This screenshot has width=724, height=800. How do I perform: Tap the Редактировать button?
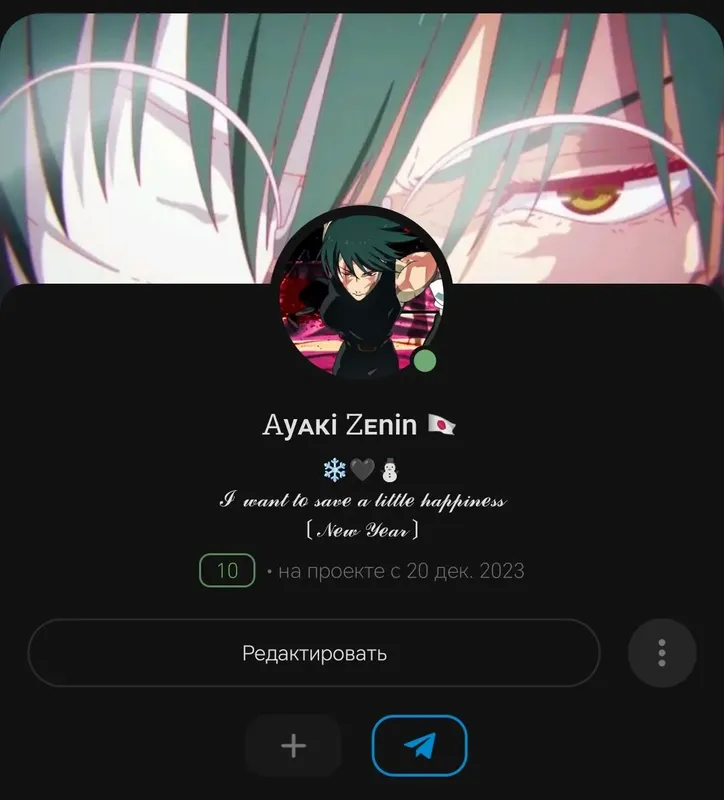click(313, 654)
